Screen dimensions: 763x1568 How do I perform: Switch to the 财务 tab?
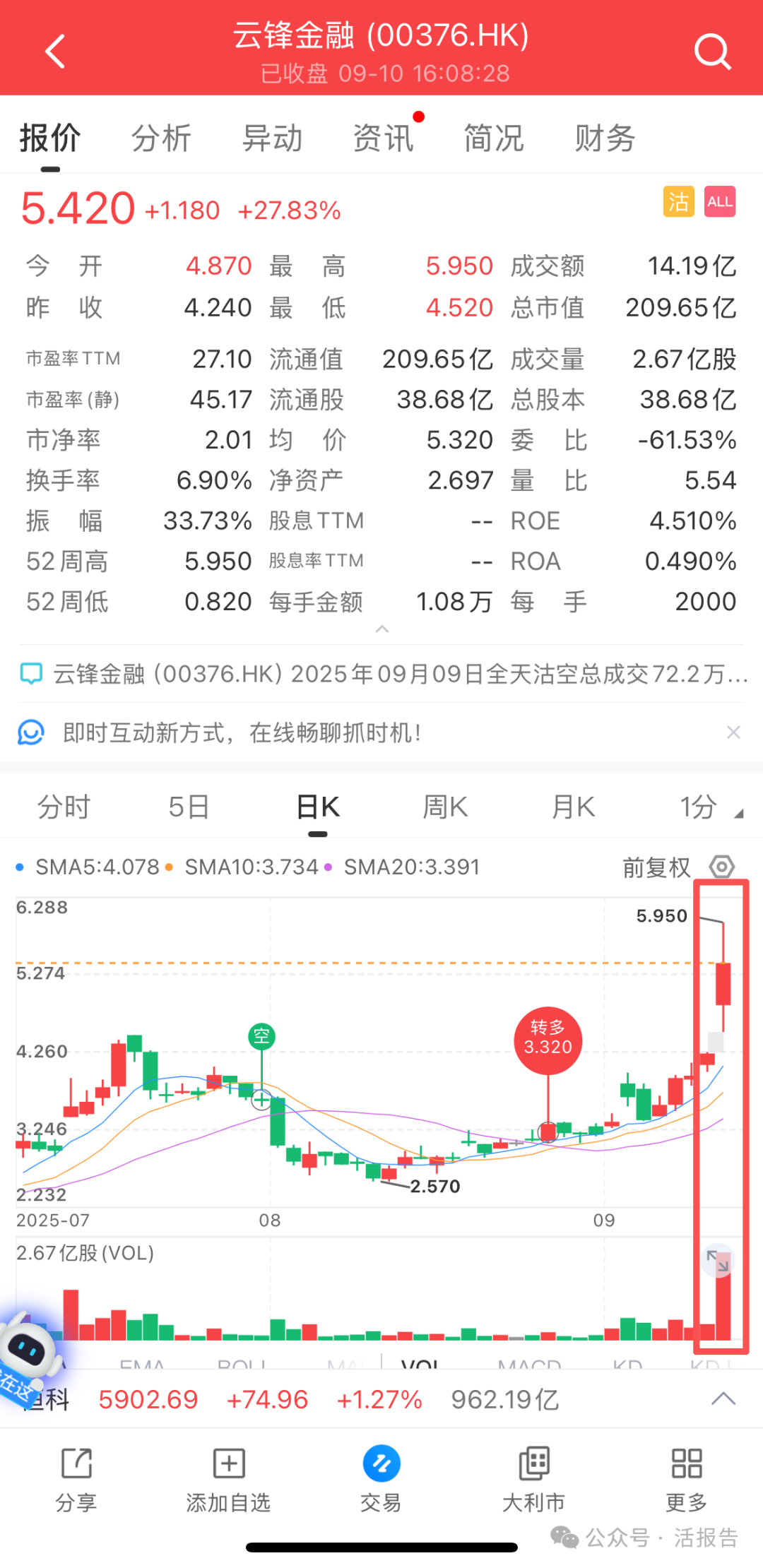point(605,138)
